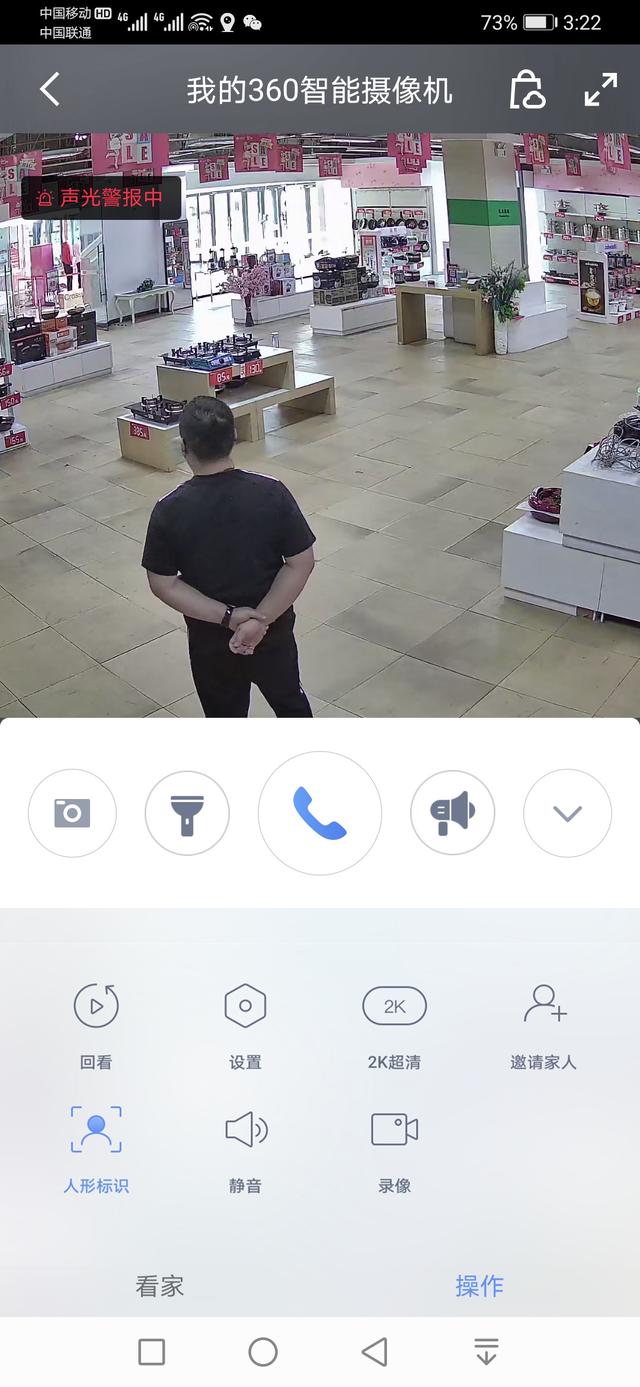Image resolution: width=640 pixels, height=1387 pixels.
Task: Turn on the flashlight
Action: click(187, 813)
